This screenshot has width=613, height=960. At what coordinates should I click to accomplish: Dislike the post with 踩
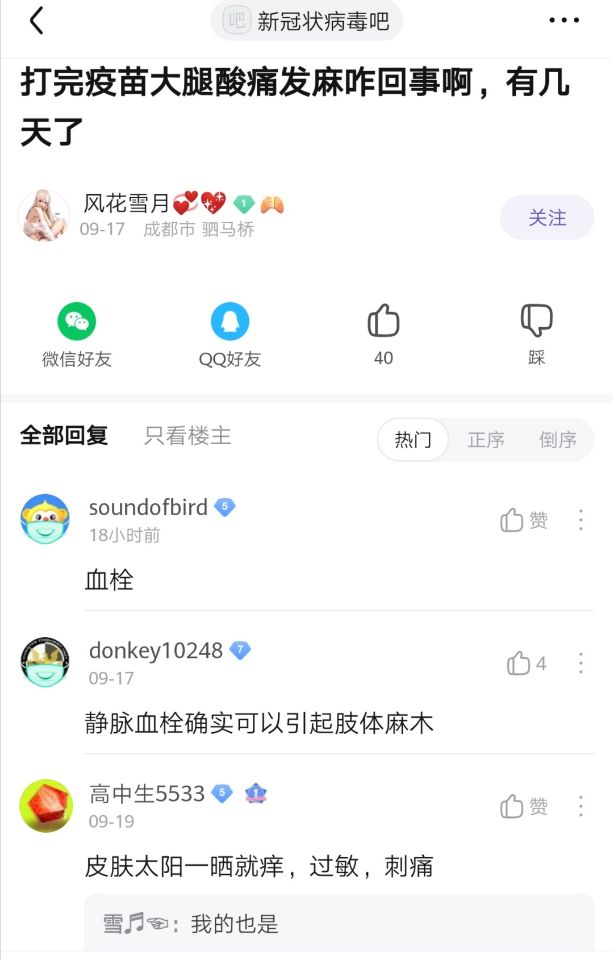tap(537, 322)
